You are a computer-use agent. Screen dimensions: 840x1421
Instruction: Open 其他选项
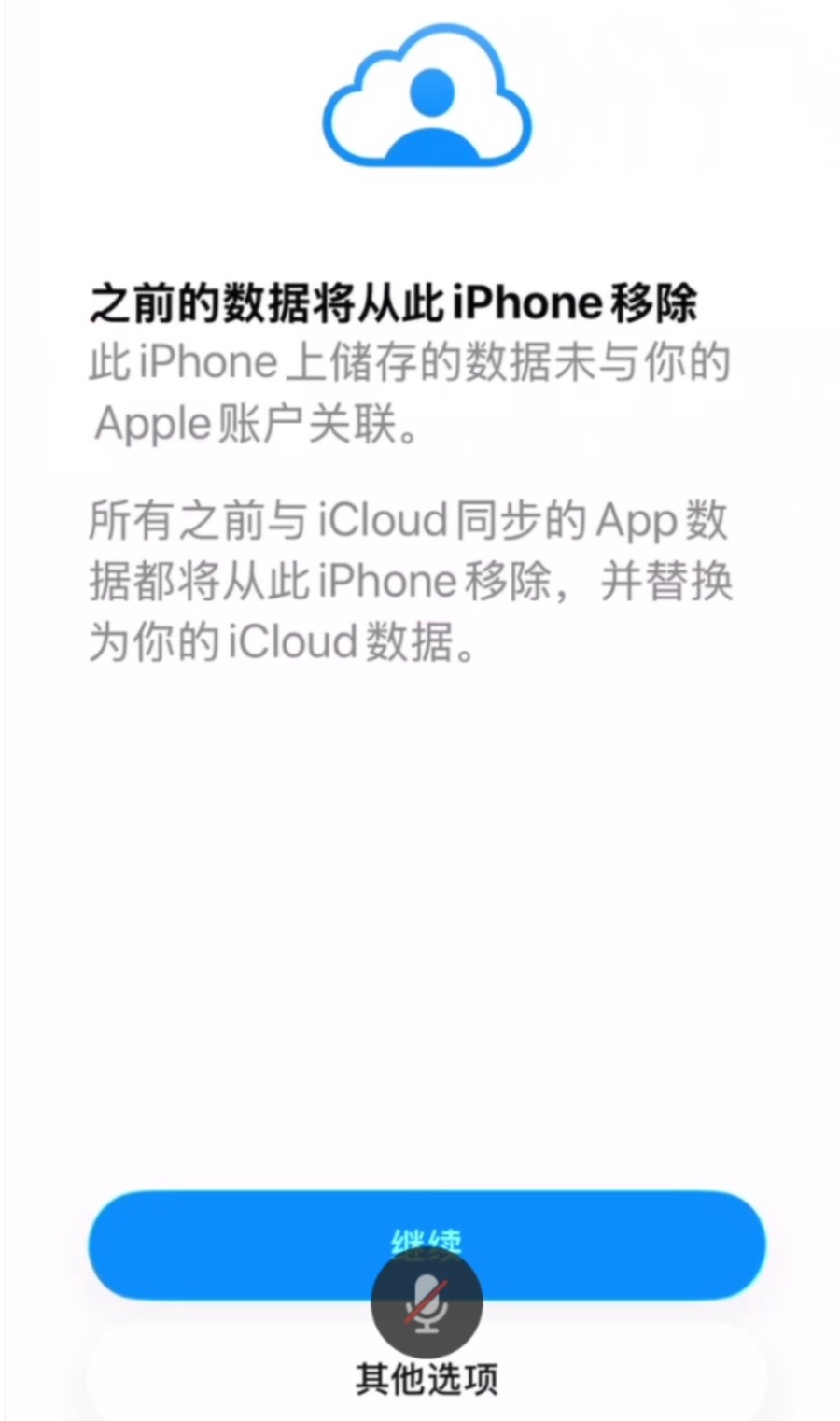[426, 1380]
